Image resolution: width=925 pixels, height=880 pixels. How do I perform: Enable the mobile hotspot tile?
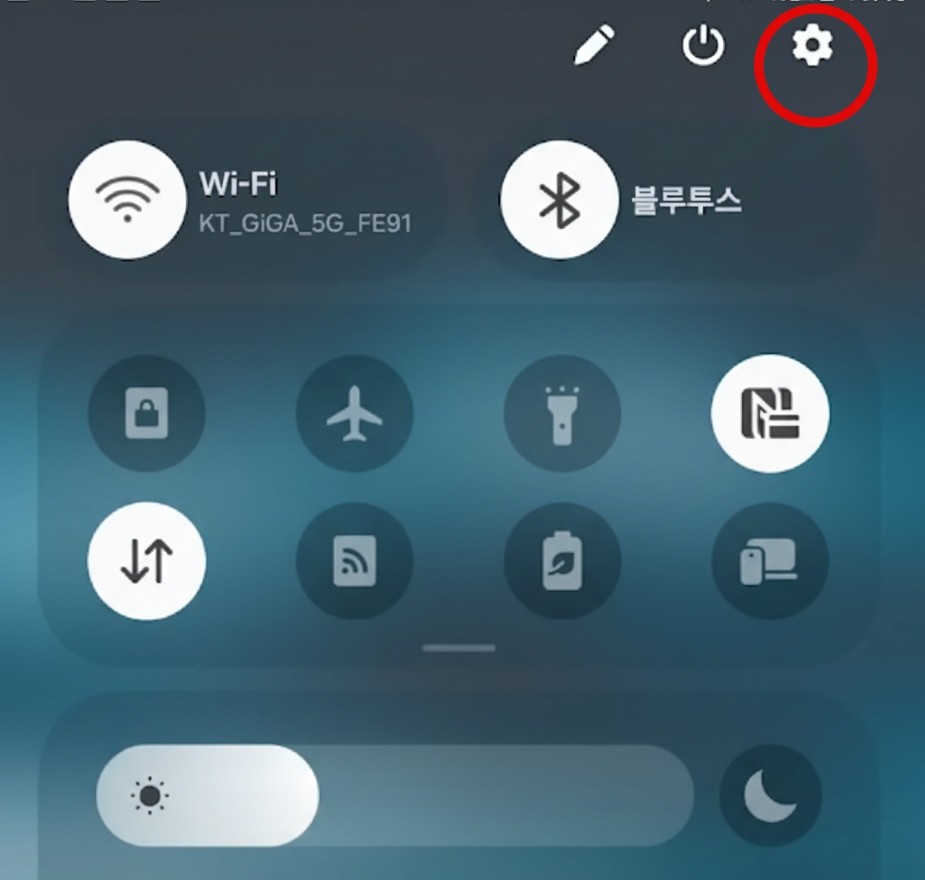pos(355,561)
